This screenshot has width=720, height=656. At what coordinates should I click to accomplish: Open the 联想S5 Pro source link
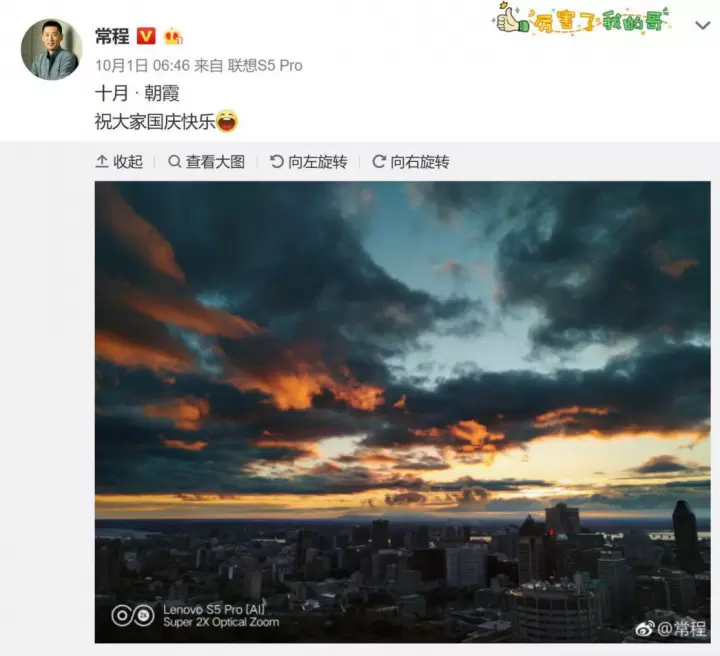click(265, 65)
